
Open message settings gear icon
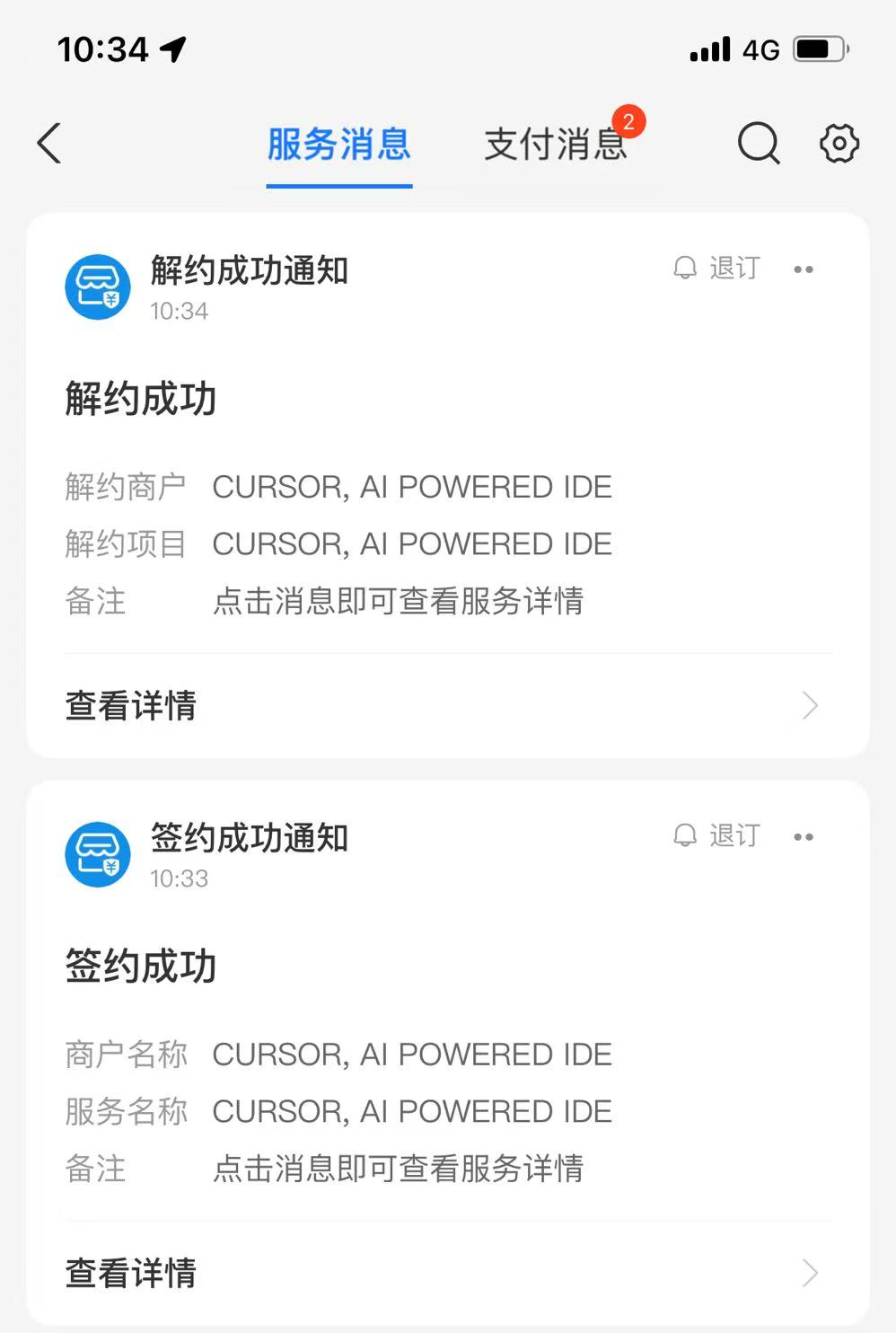[839, 144]
